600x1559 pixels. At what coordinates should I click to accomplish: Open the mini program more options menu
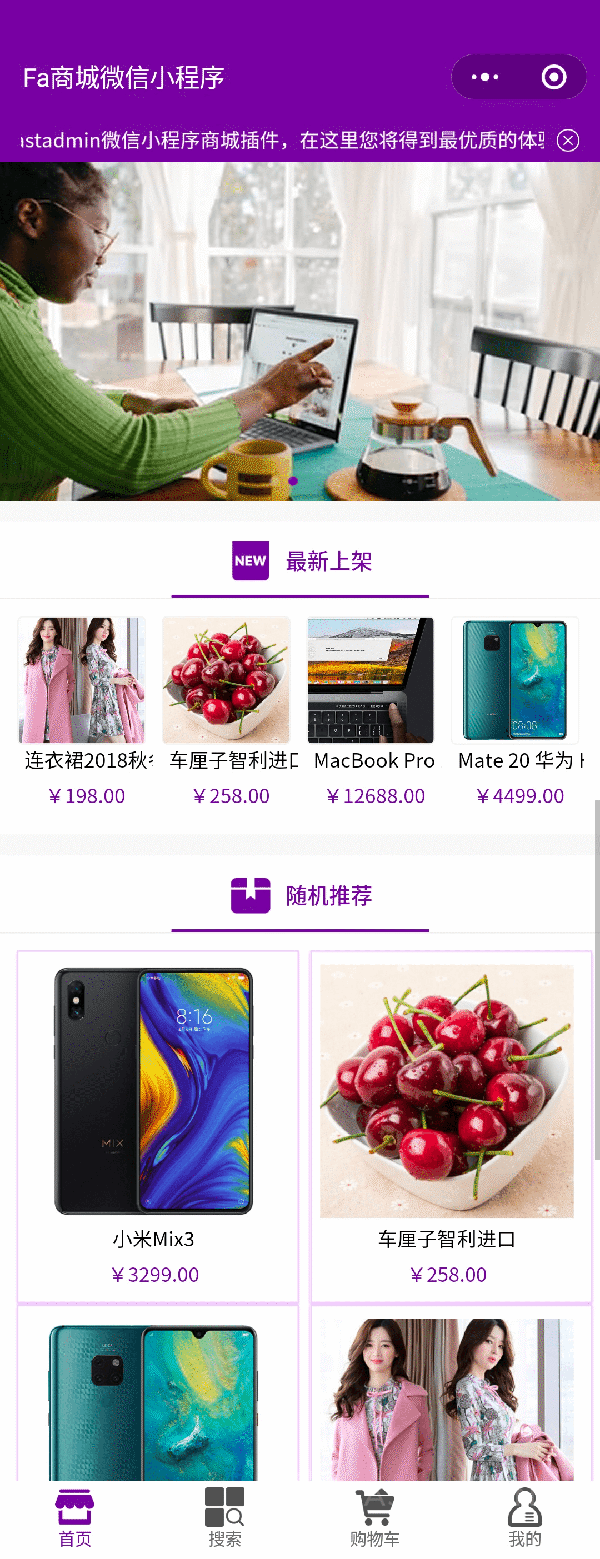(x=485, y=77)
